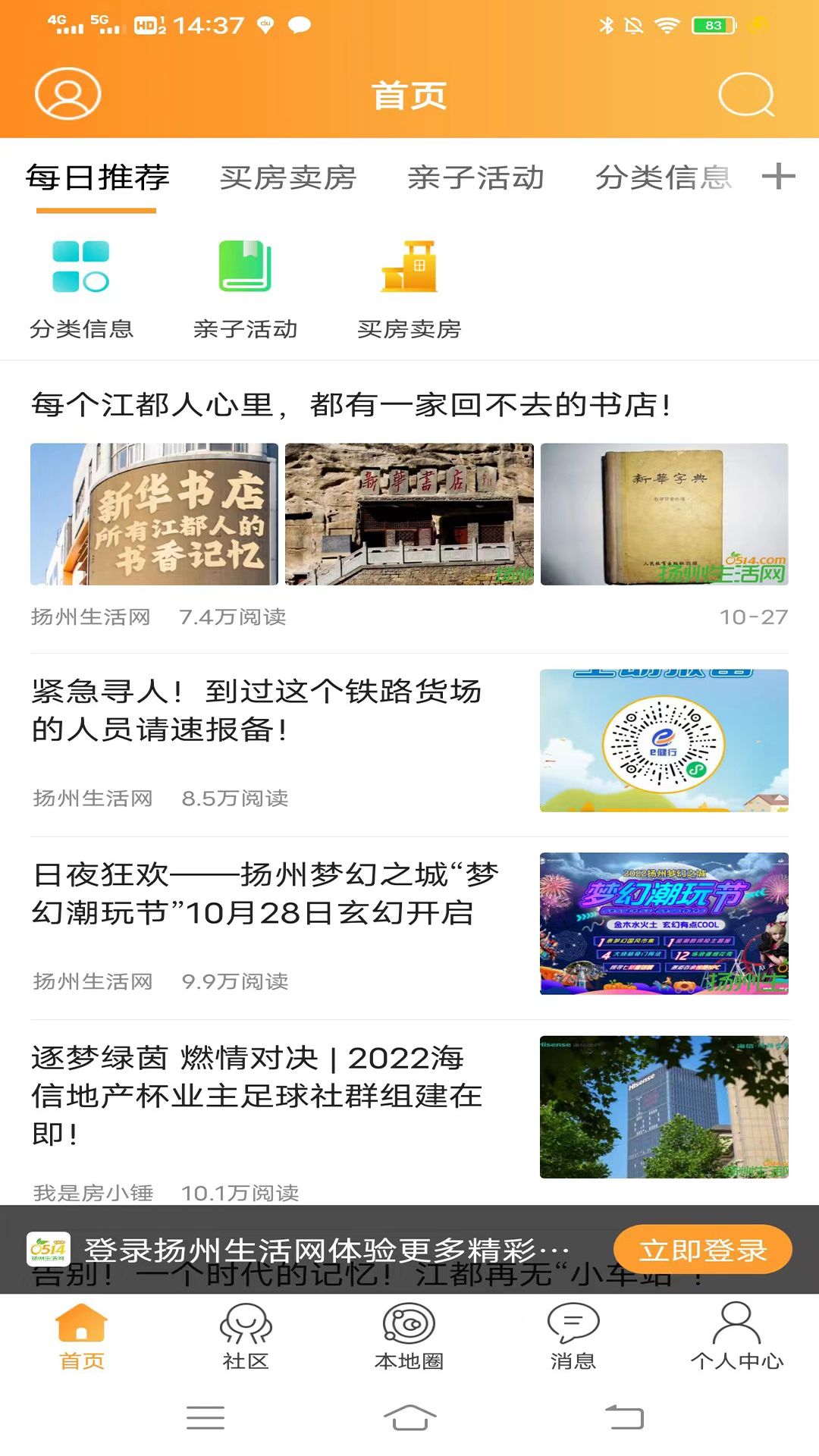Tap the system back button
The image size is (819, 1456).
pyautogui.click(x=624, y=1417)
